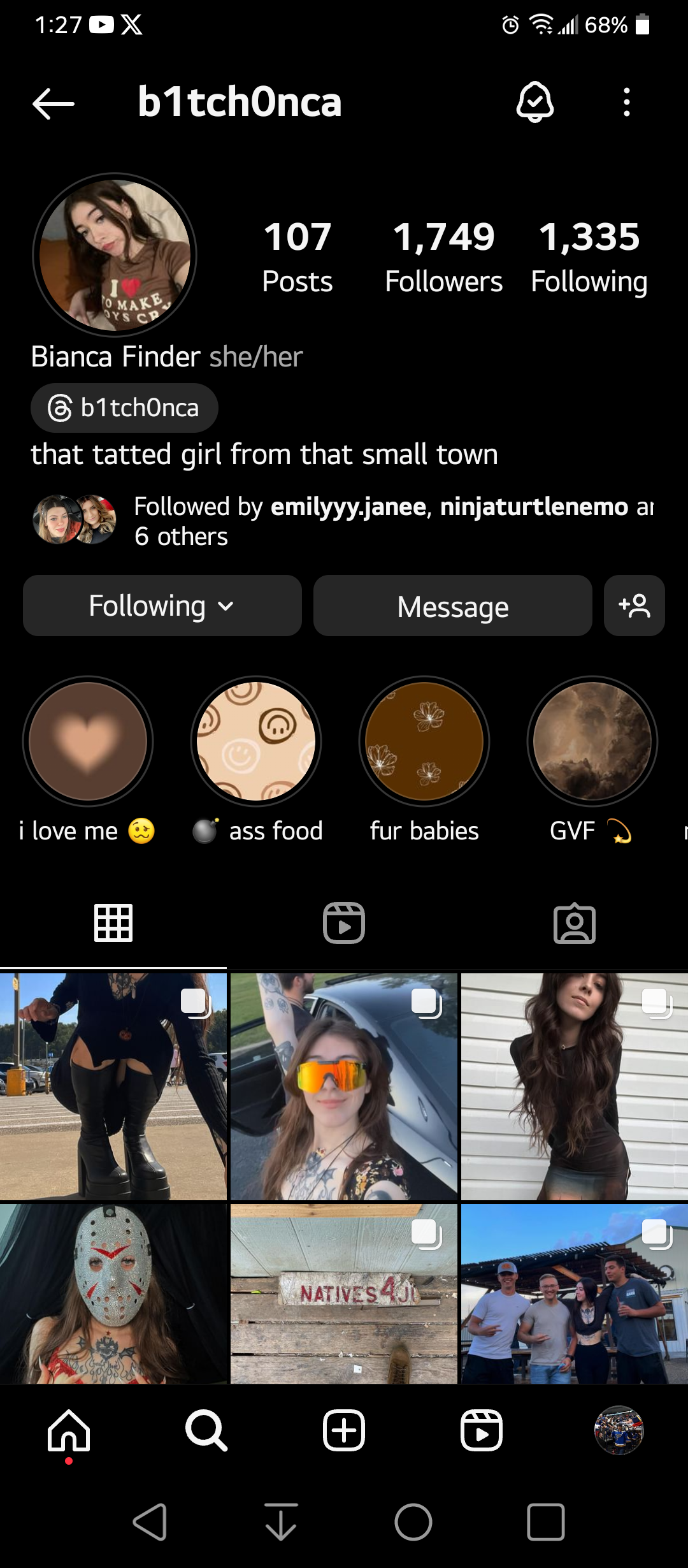This screenshot has width=688, height=1568.
Task: Open the b1tch0nca Threads link
Action: tap(125, 408)
